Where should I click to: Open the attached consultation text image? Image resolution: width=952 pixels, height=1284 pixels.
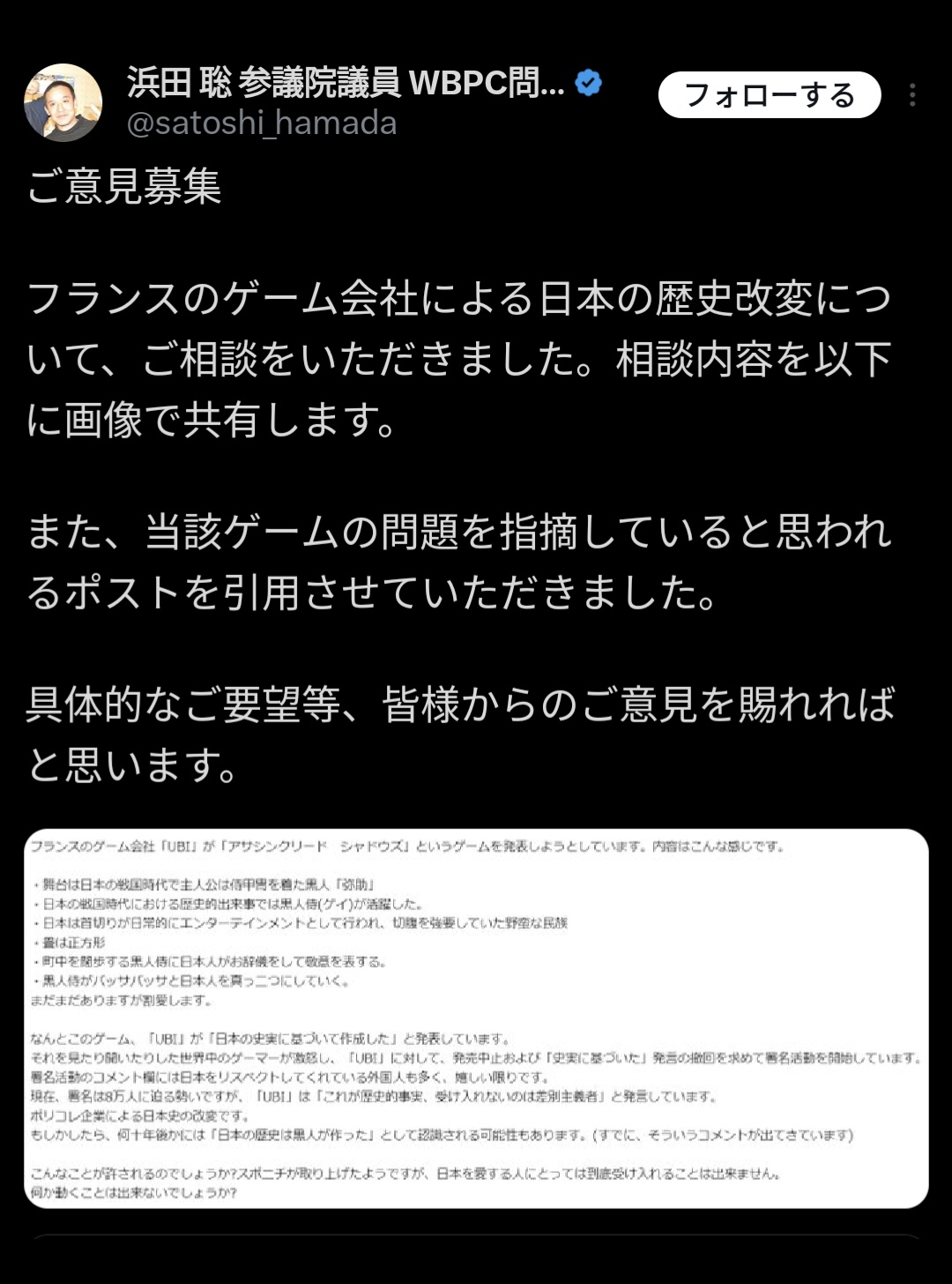click(476, 1018)
